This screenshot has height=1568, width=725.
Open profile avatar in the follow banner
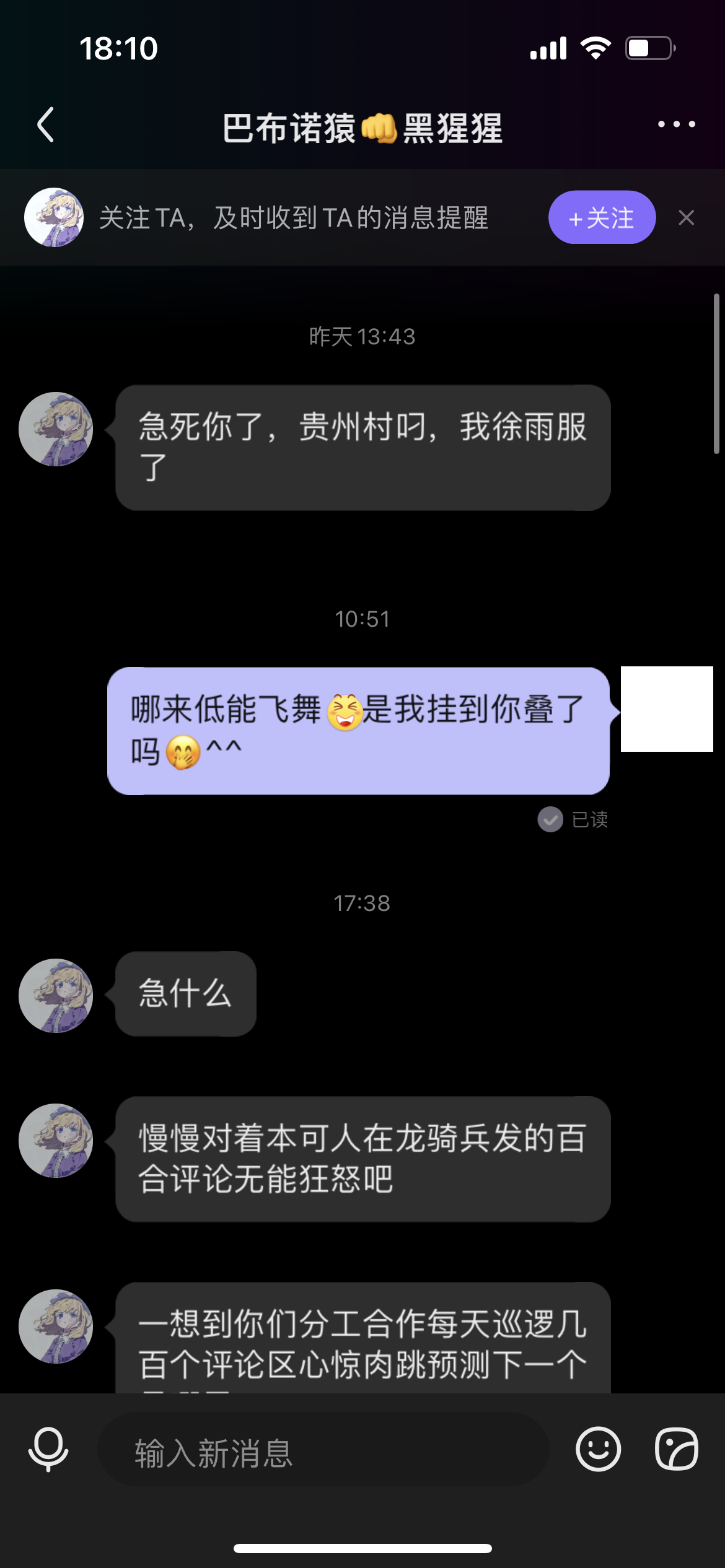(54, 217)
